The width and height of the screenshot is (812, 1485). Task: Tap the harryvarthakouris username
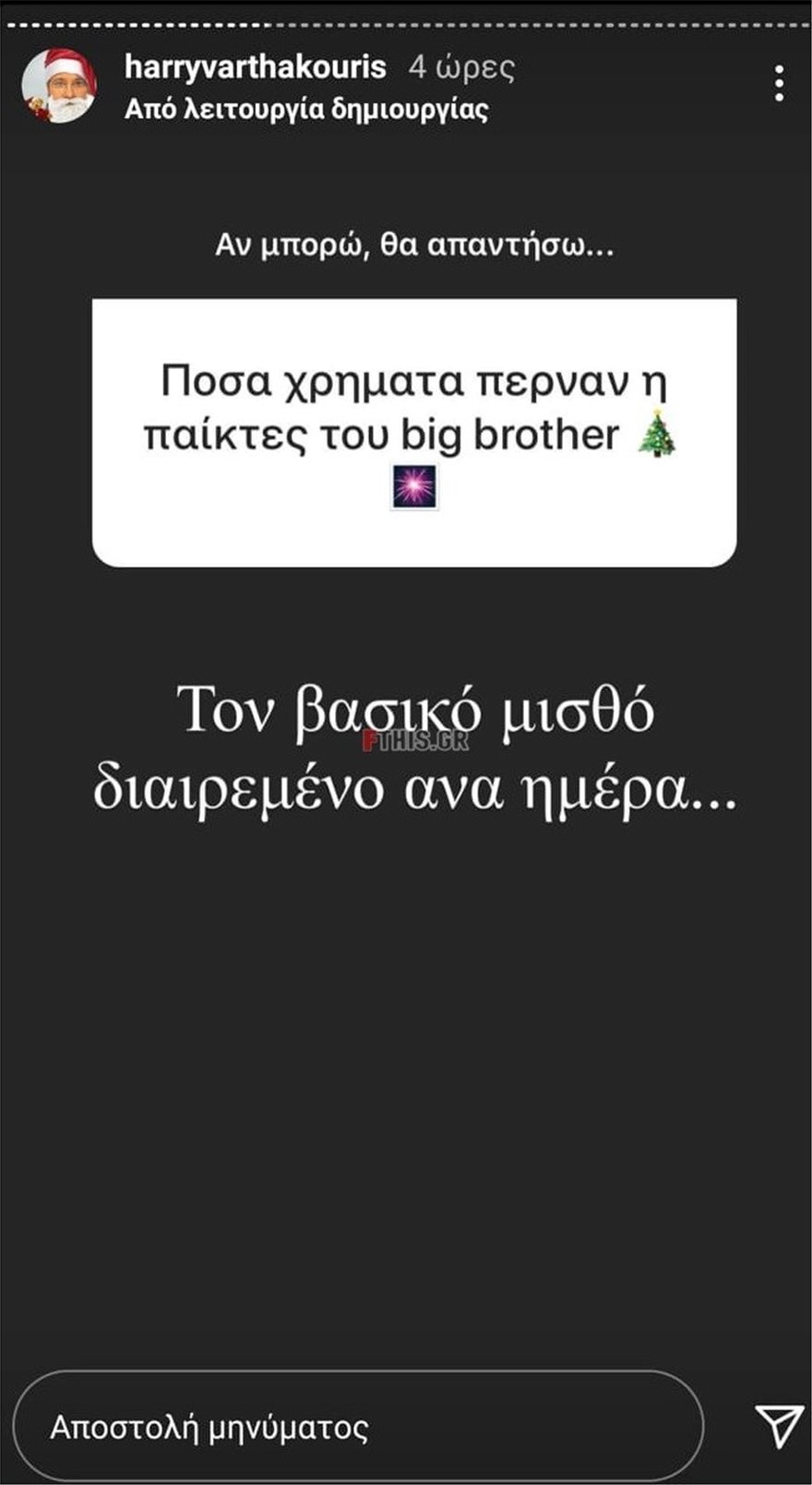point(255,67)
